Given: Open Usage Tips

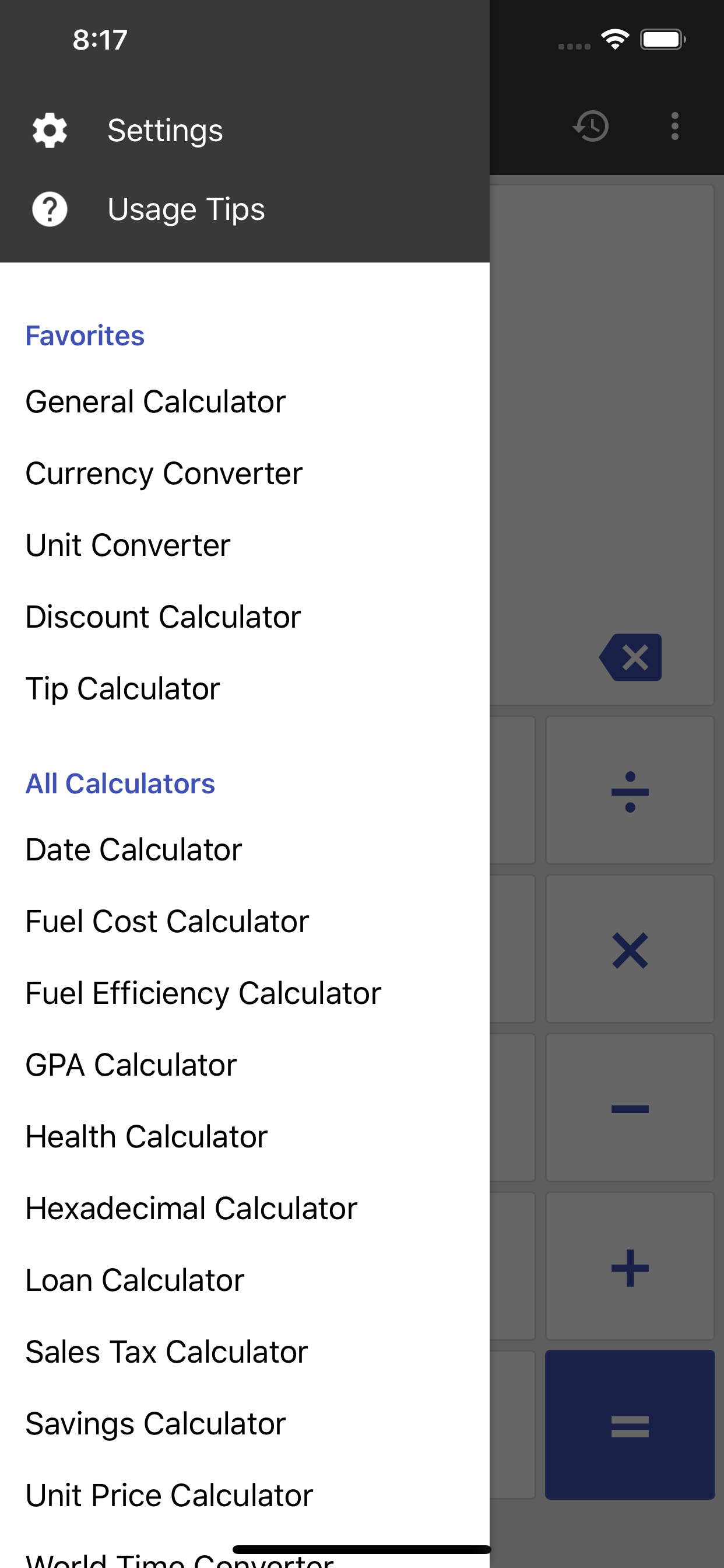Looking at the screenshot, I should (245, 209).
